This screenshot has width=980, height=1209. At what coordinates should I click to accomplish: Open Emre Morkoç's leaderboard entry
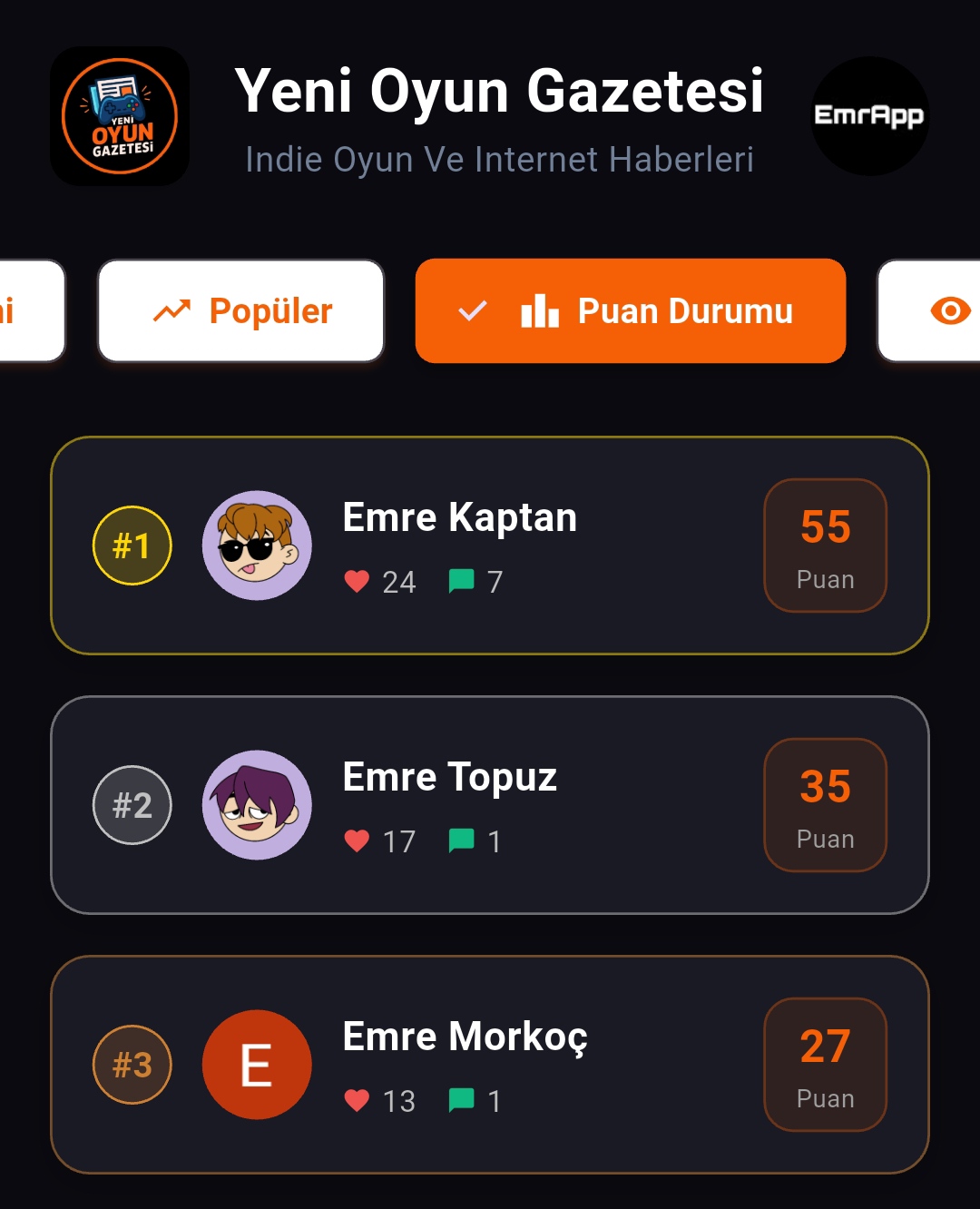click(490, 1065)
